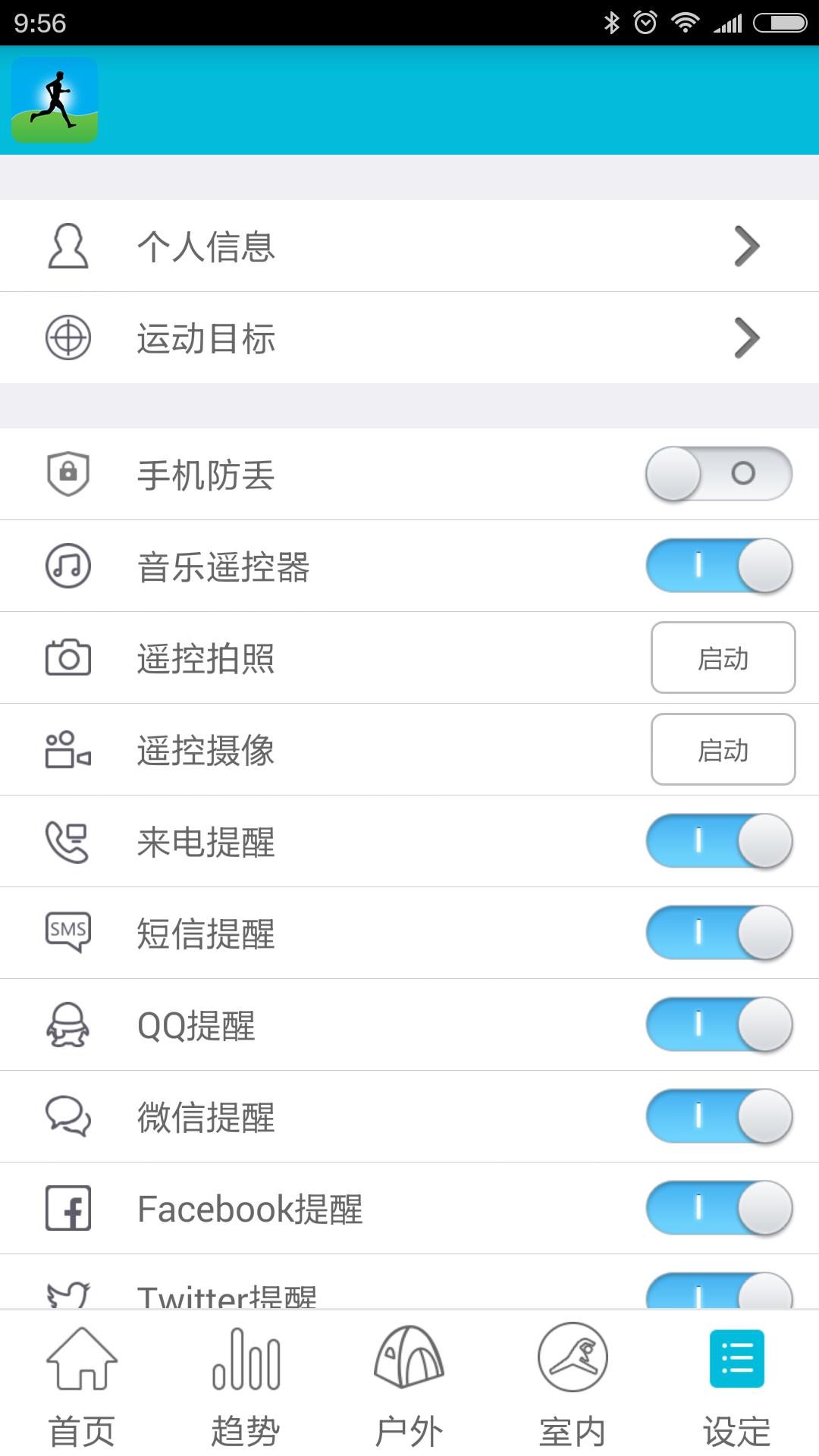Click the Facebook reminder icon
This screenshot has height=1456, width=819.
click(x=67, y=1208)
